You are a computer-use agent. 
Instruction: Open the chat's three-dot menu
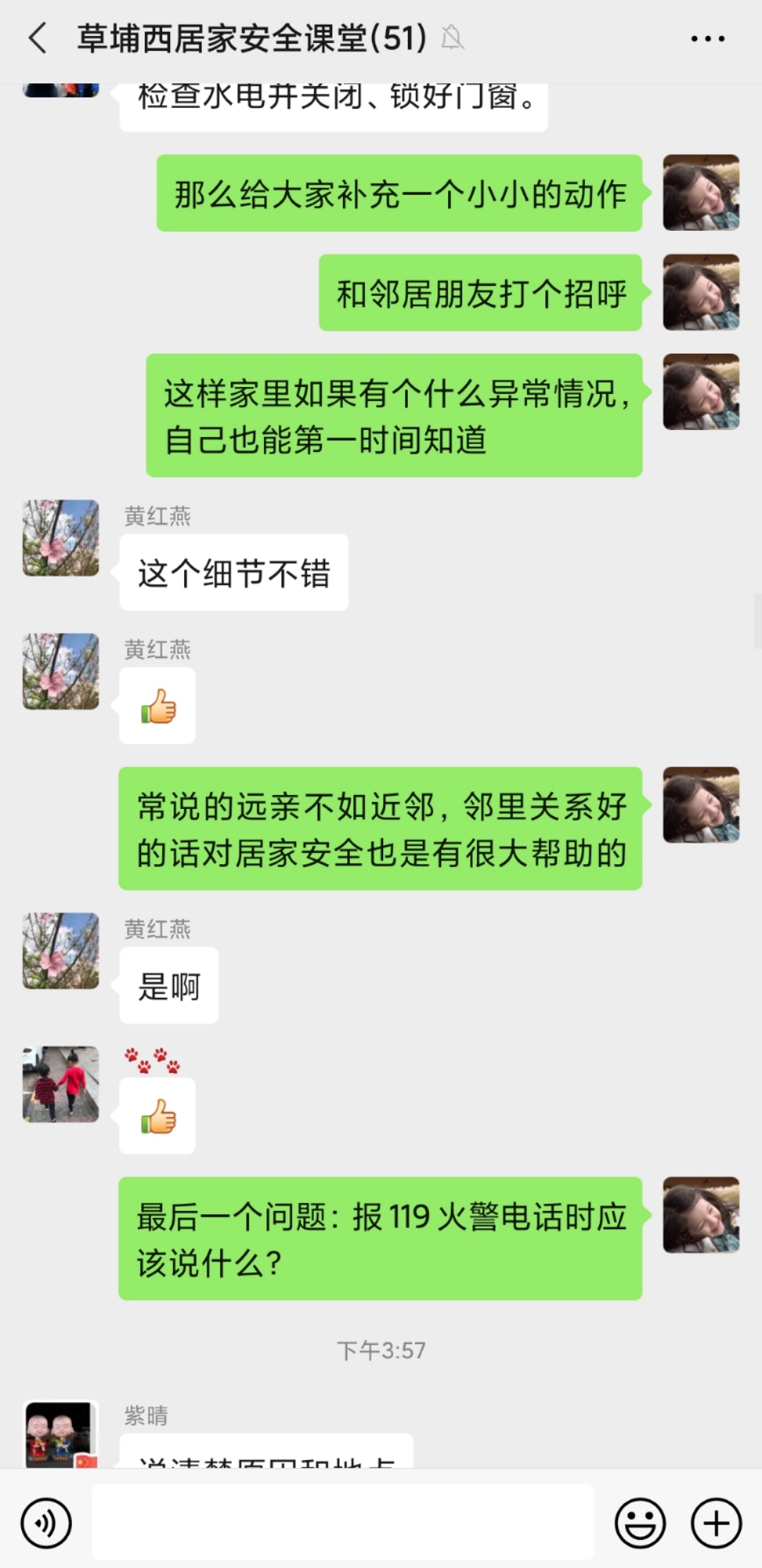708,39
